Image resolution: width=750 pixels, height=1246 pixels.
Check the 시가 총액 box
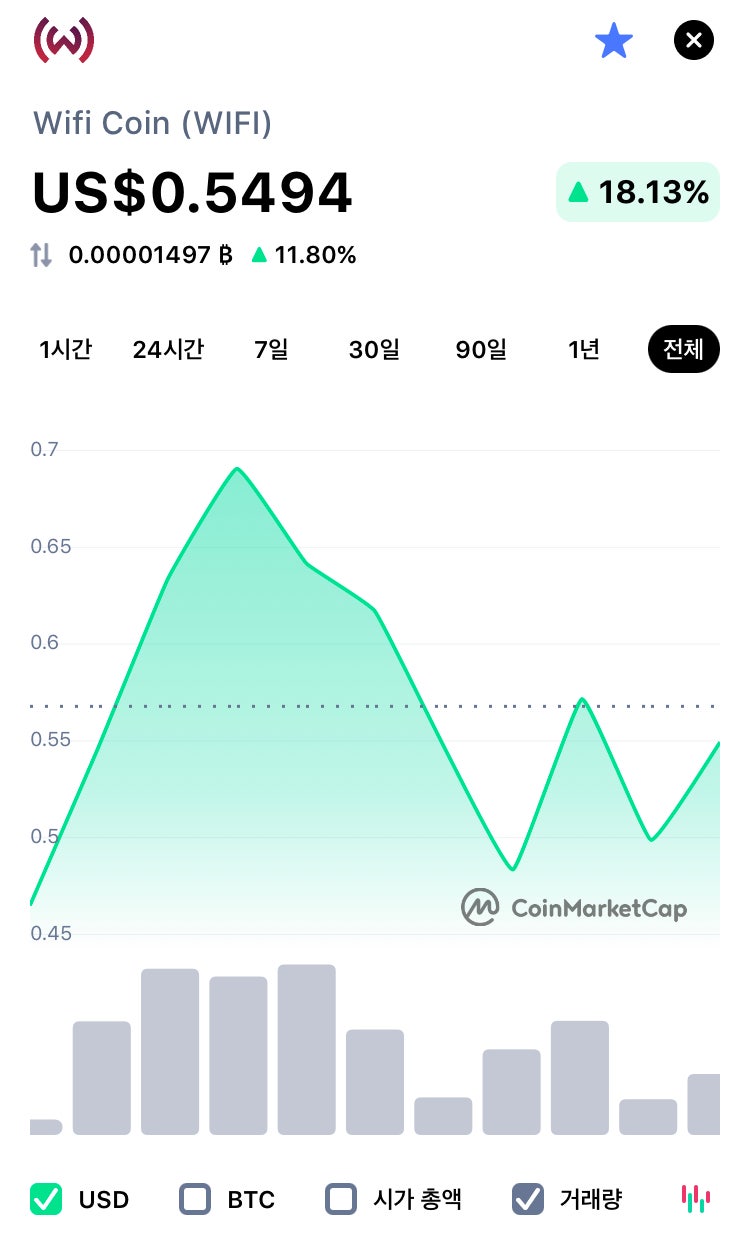(342, 1198)
